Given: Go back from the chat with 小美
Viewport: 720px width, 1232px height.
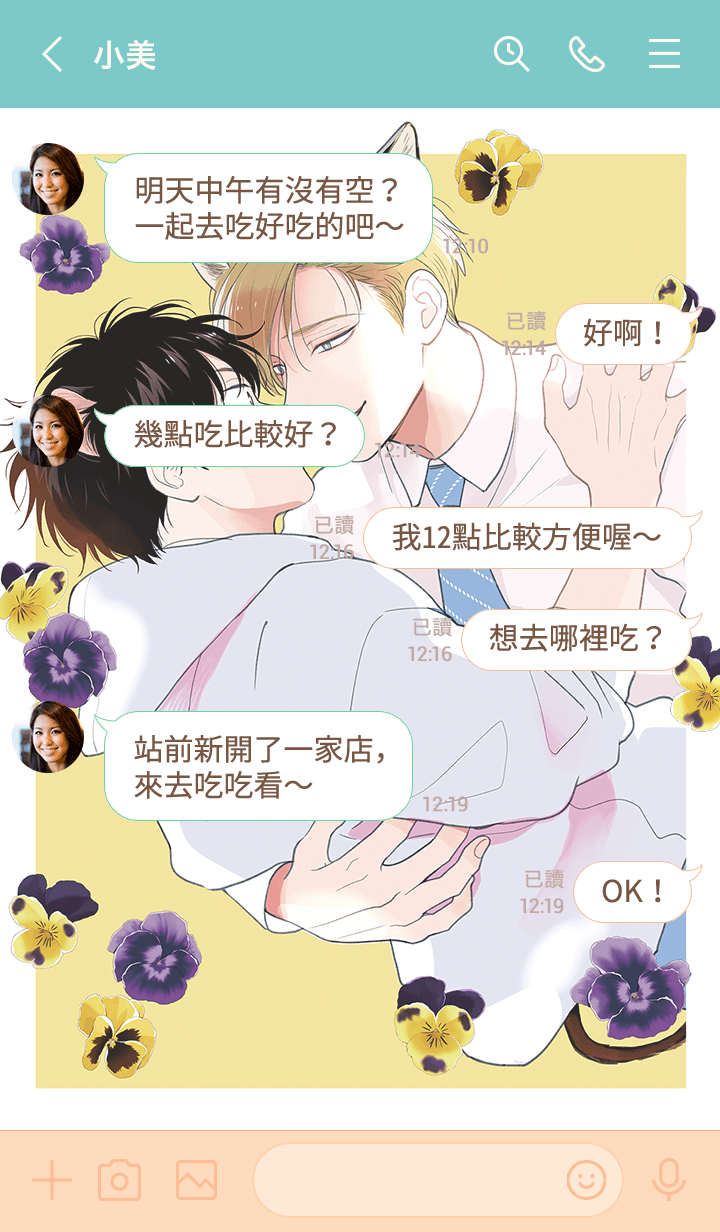Looking at the screenshot, I should tap(52, 54).
